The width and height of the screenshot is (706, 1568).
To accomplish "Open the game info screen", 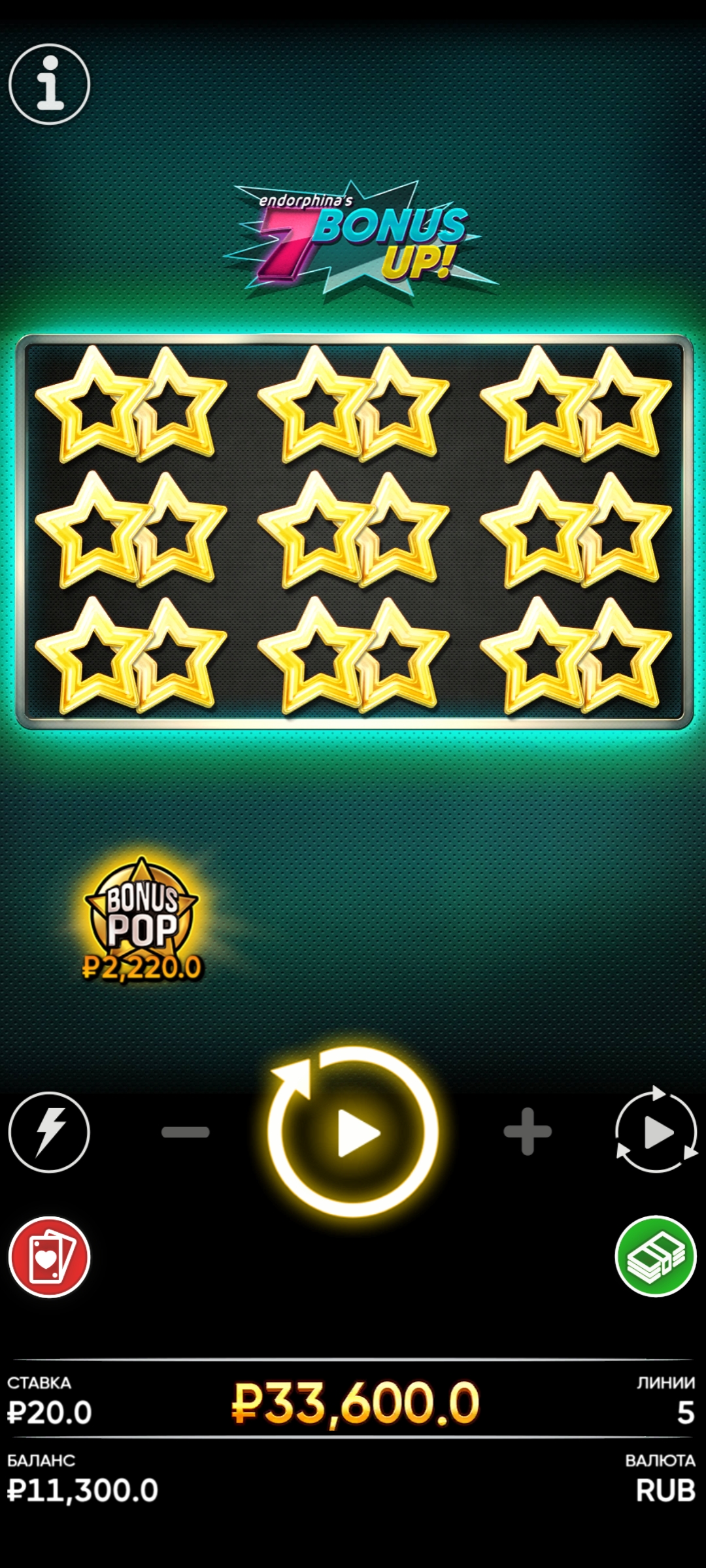I will click(x=49, y=84).
